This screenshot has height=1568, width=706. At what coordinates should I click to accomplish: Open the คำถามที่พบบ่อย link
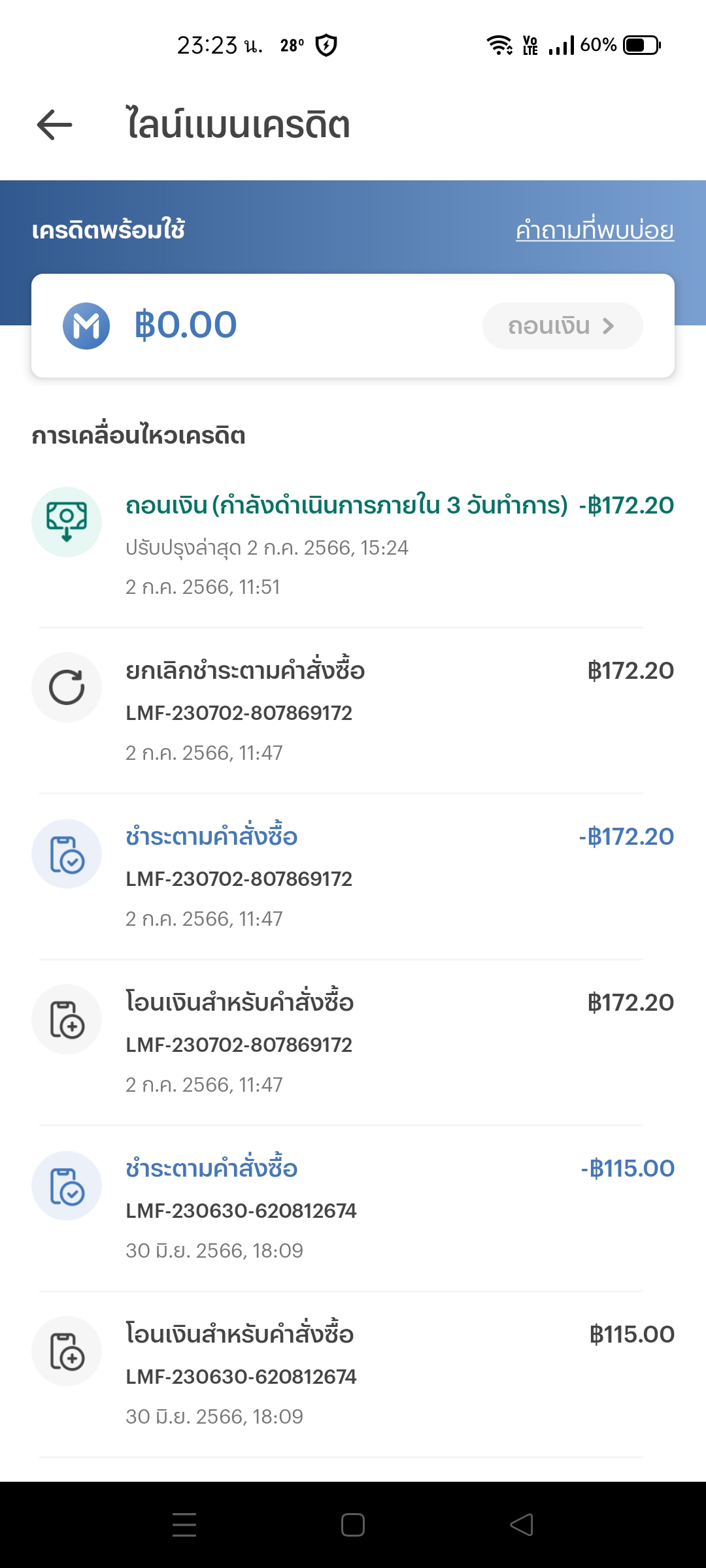pos(594,231)
